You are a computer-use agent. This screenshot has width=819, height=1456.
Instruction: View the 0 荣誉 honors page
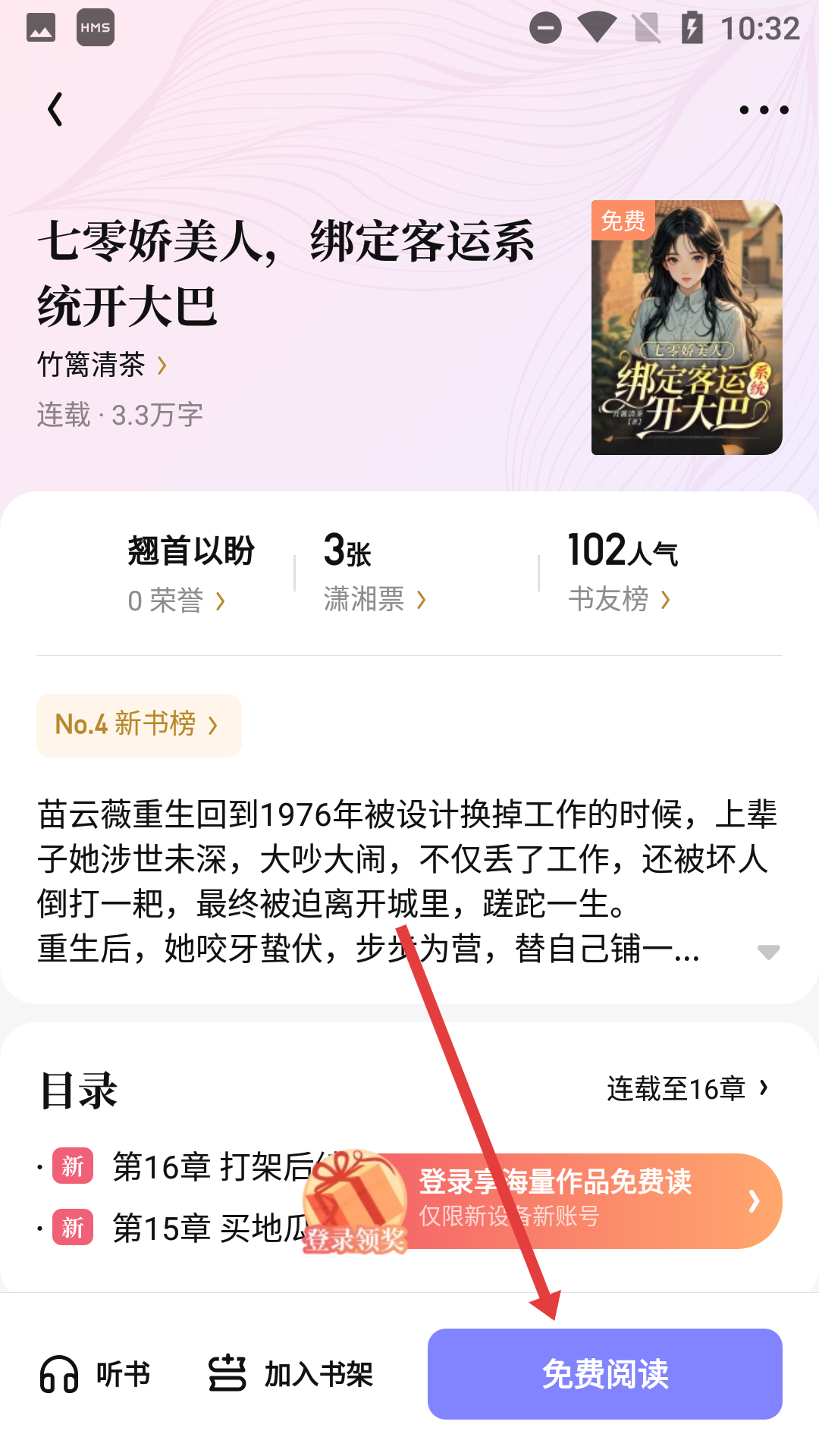pos(176,601)
